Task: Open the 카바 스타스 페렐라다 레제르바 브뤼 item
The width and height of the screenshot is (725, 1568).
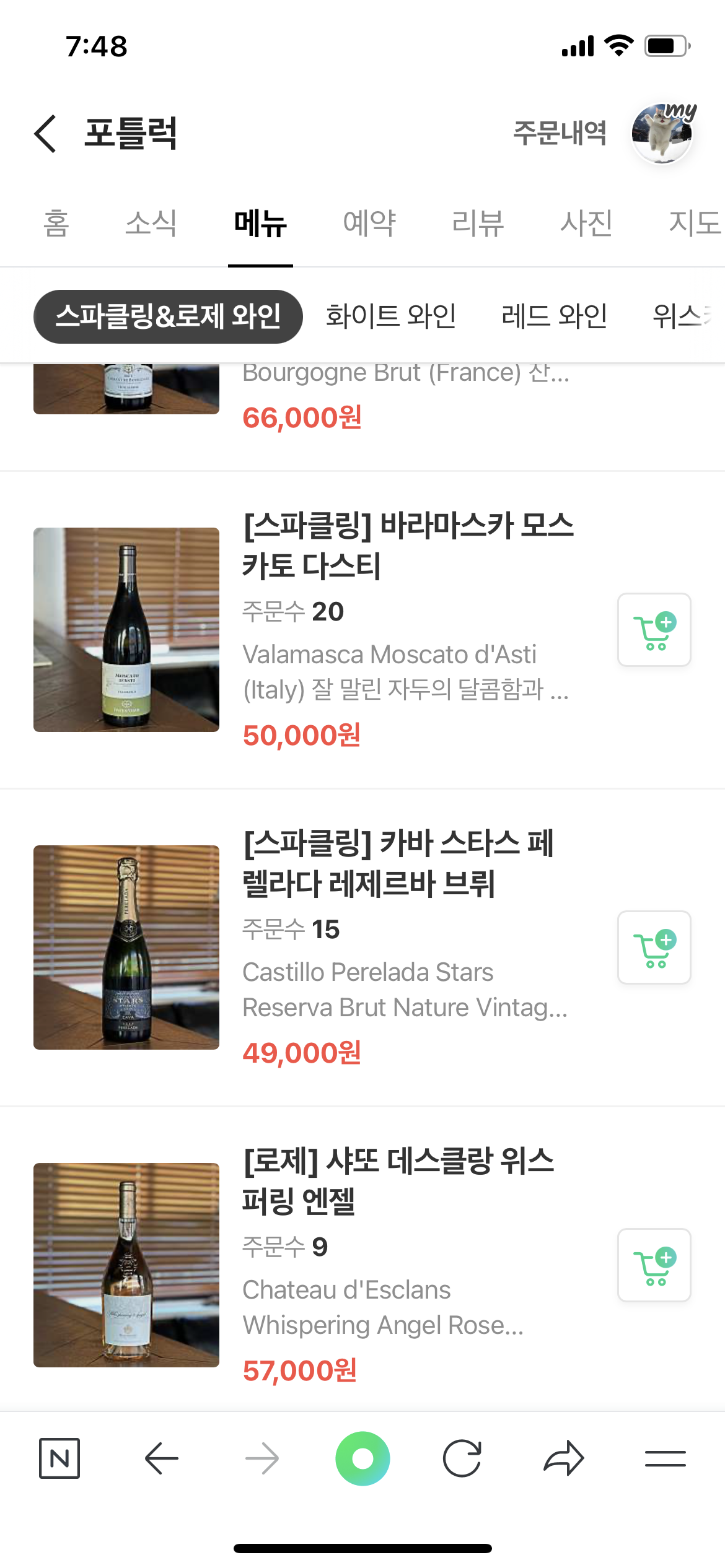Action: click(398, 863)
